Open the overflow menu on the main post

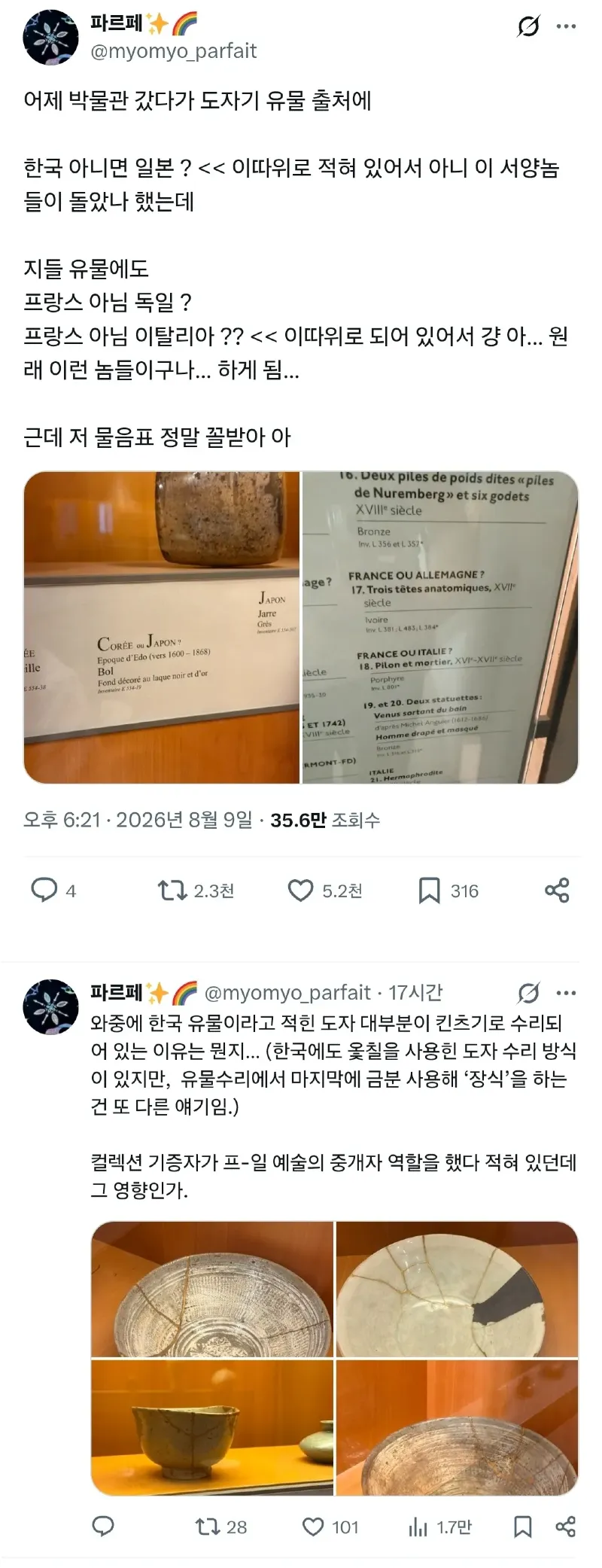point(566,26)
